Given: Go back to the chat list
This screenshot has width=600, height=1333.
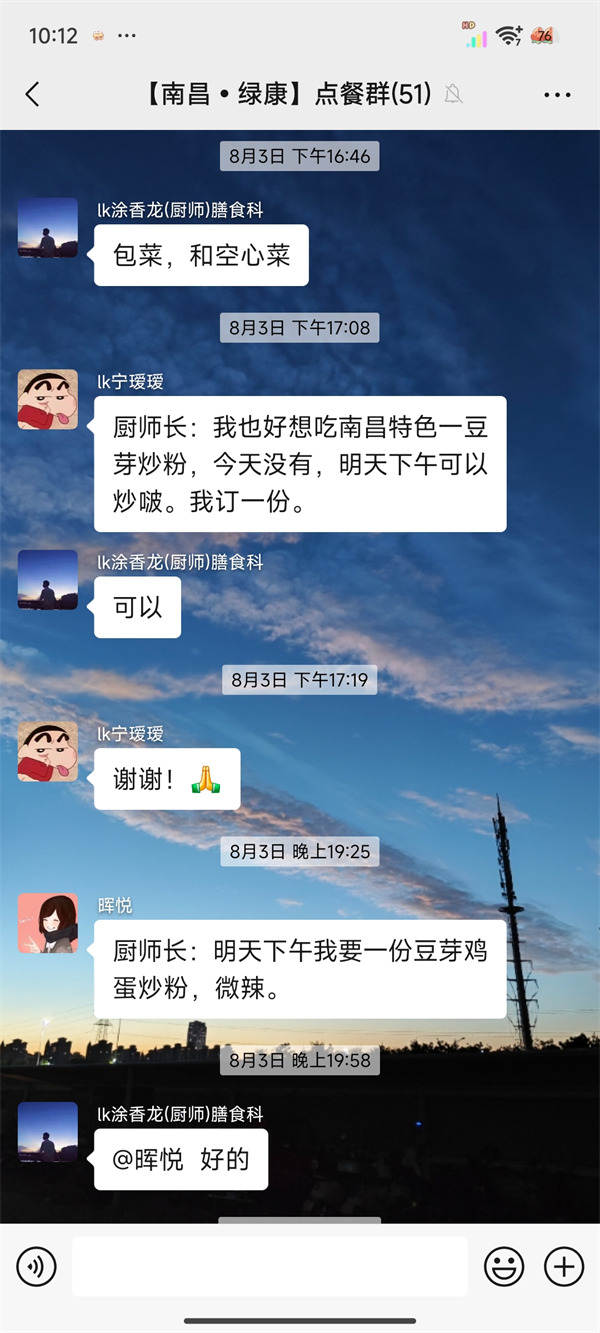Looking at the screenshot, I should tap(32, 95).
